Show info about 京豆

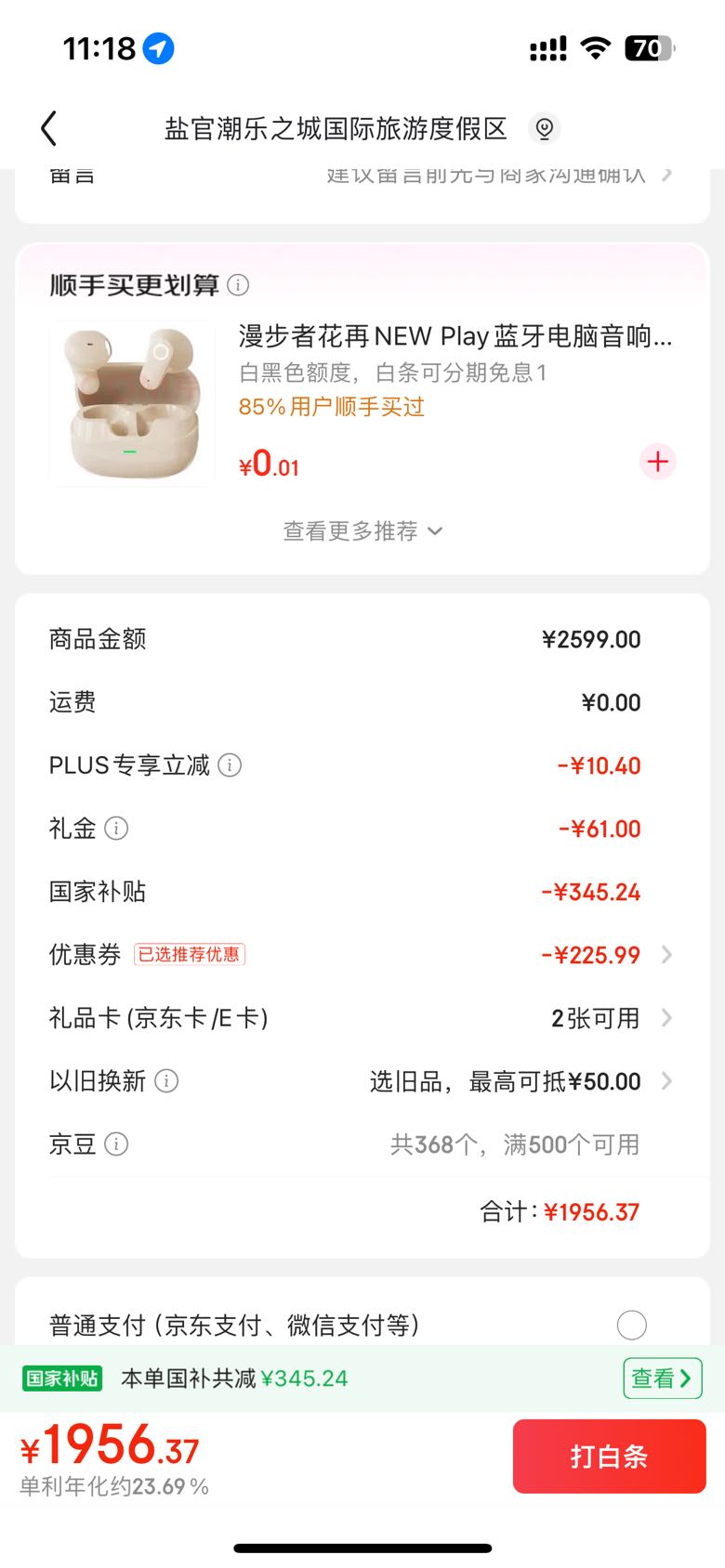tap(116, 1144)
